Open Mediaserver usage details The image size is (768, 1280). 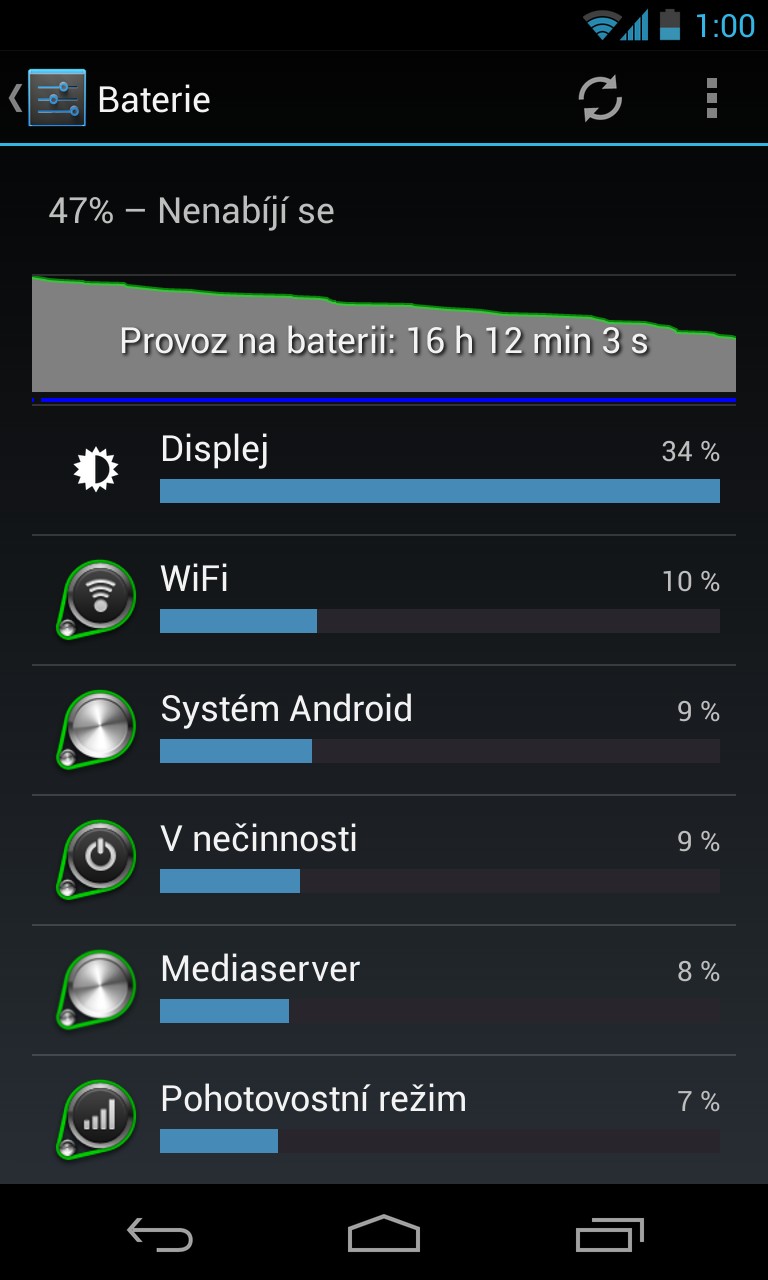384,990
